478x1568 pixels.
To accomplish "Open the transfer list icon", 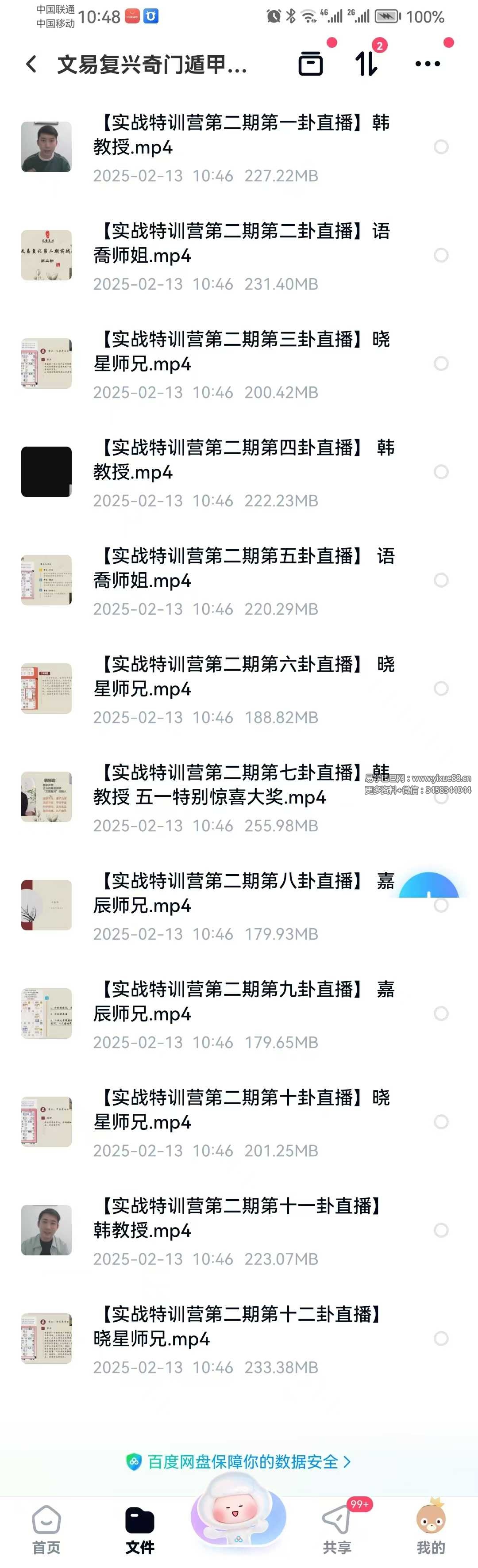I will [366, 63].
